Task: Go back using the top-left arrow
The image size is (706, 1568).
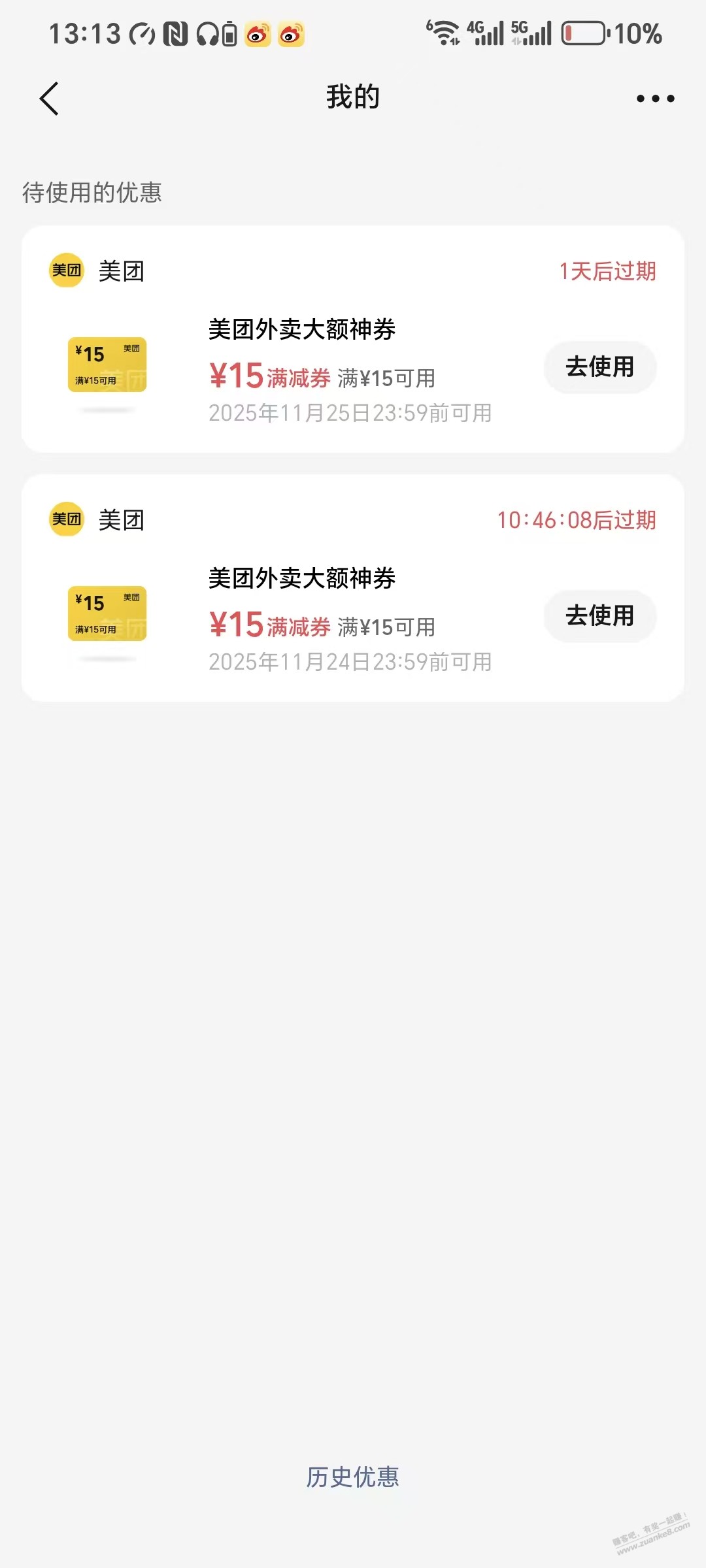Action: click(x=50, y=99)
